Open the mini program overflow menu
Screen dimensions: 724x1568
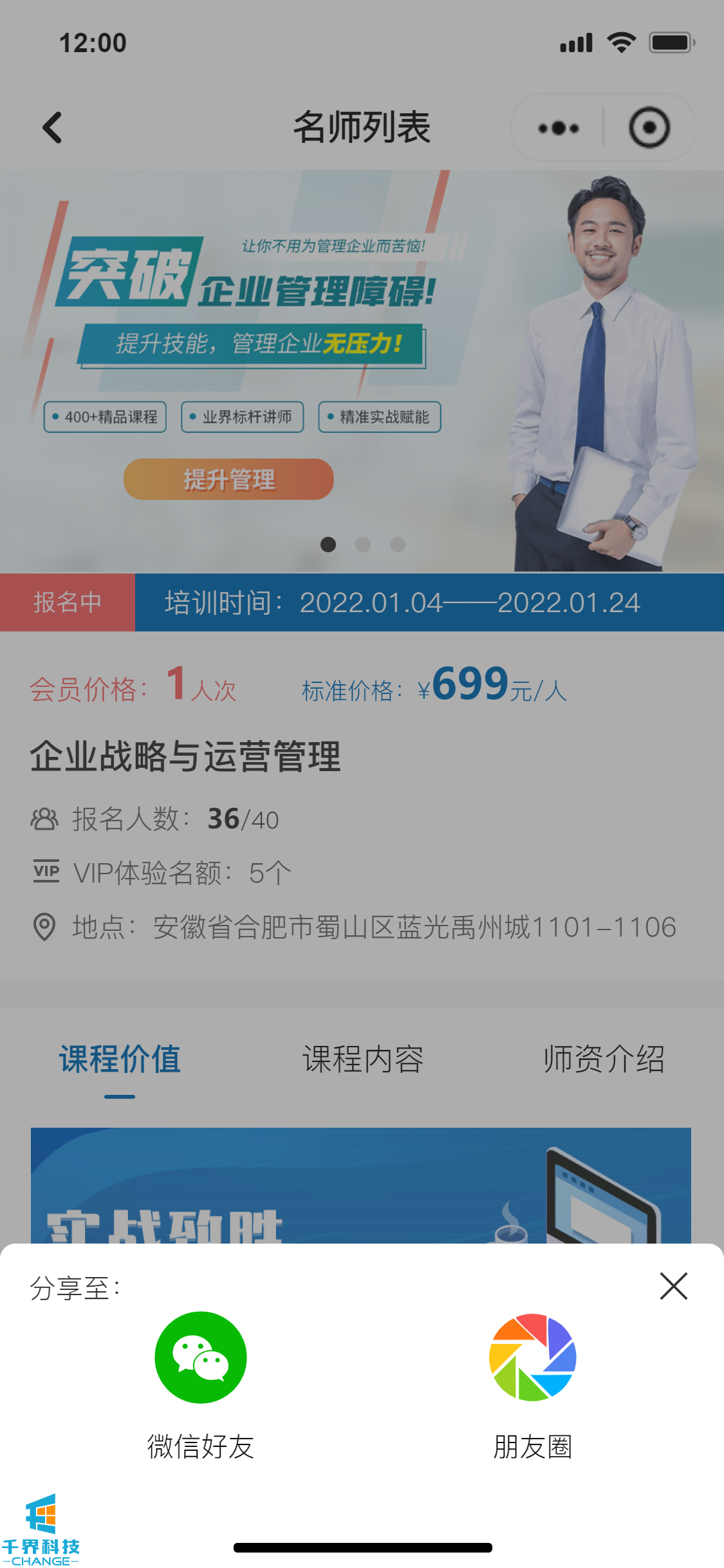tap(558, 128)
